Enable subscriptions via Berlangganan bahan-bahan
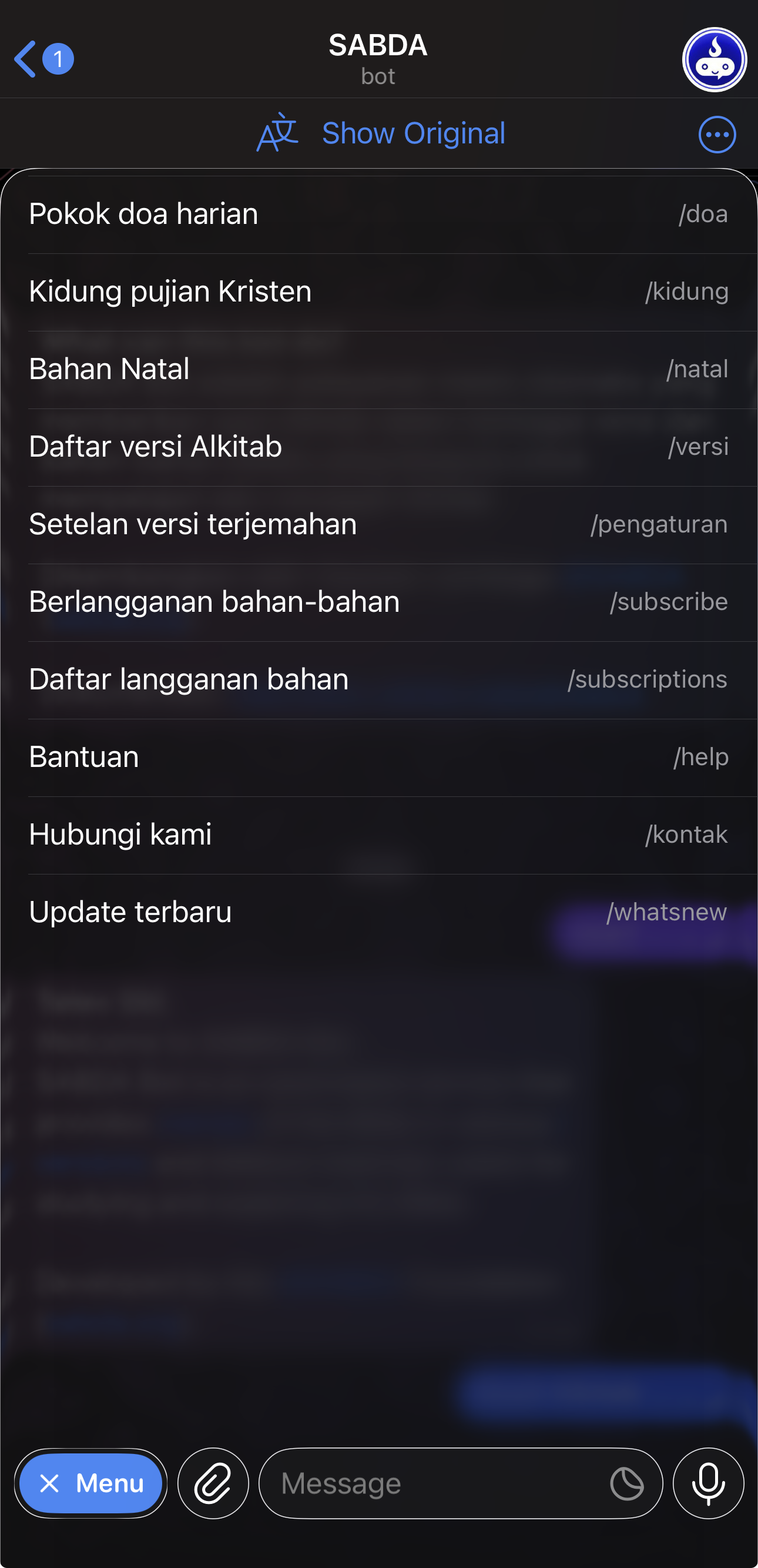758x1568 pixels. coord(378,601)
